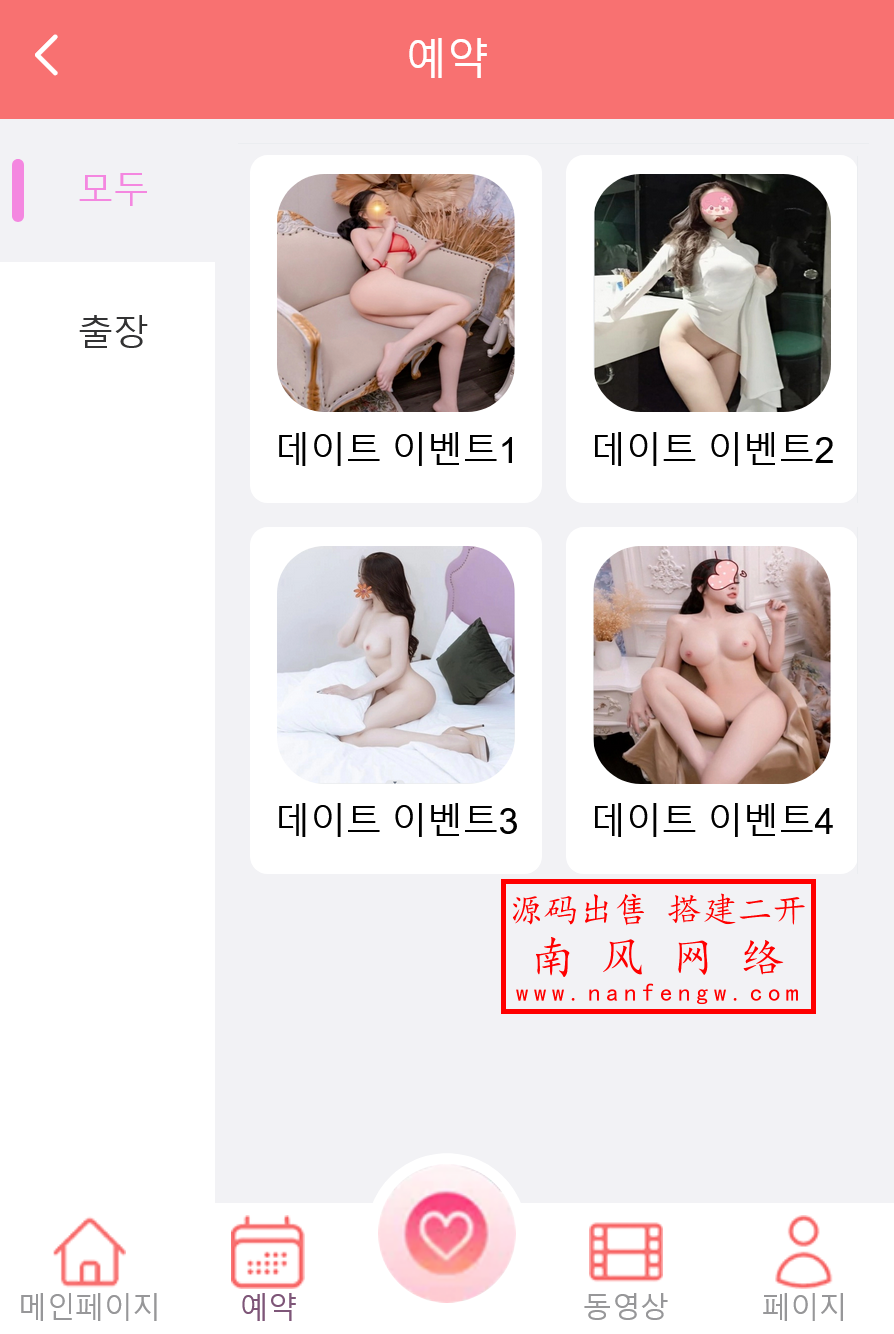Tap the back arrow in the header
Viewport: 894px width, 1334px height.
point(45,55)
